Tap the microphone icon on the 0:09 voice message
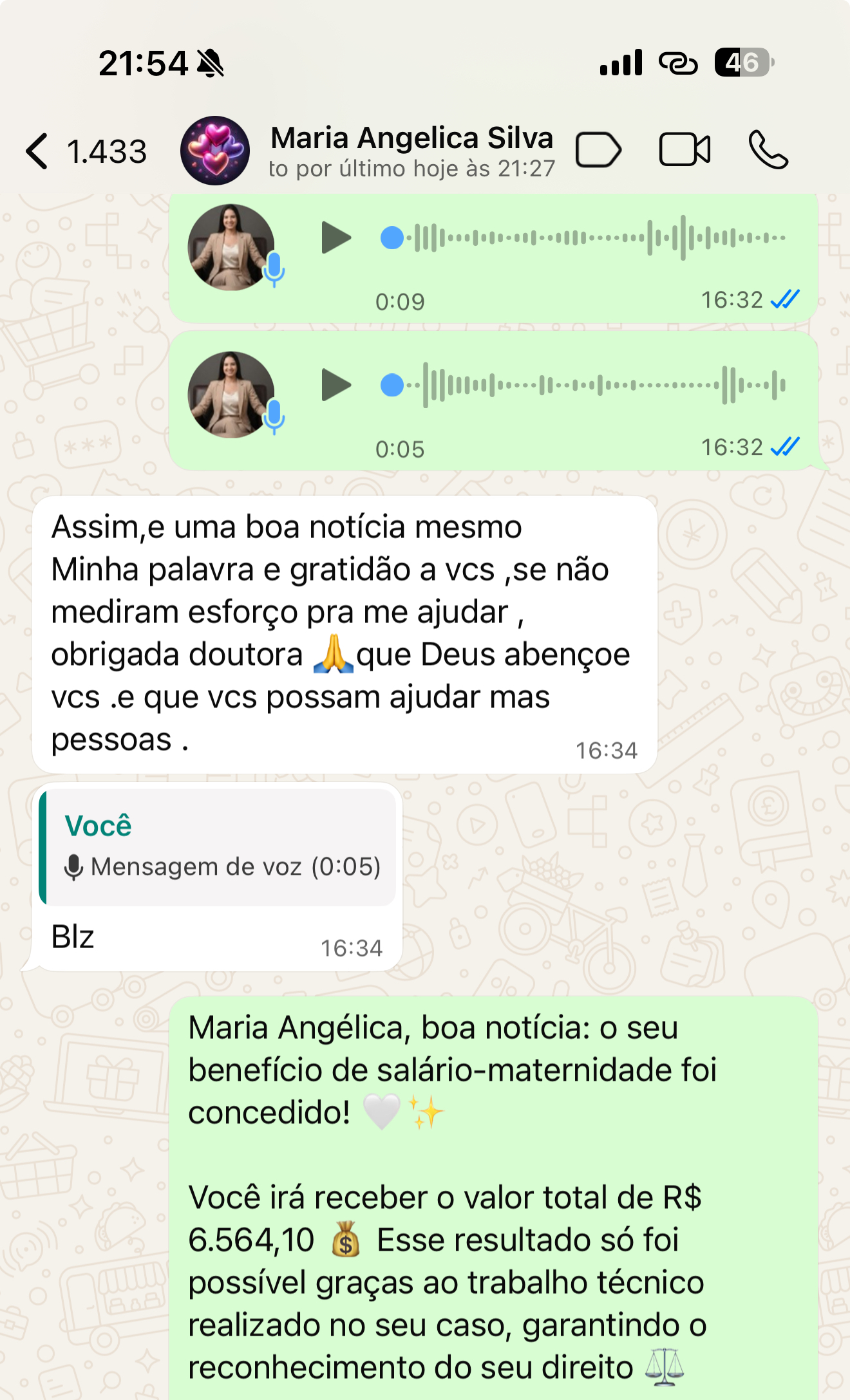Image resolution: width=850 pixels, height=1400 pixels. pyautogui.click(x=274, y=268)
